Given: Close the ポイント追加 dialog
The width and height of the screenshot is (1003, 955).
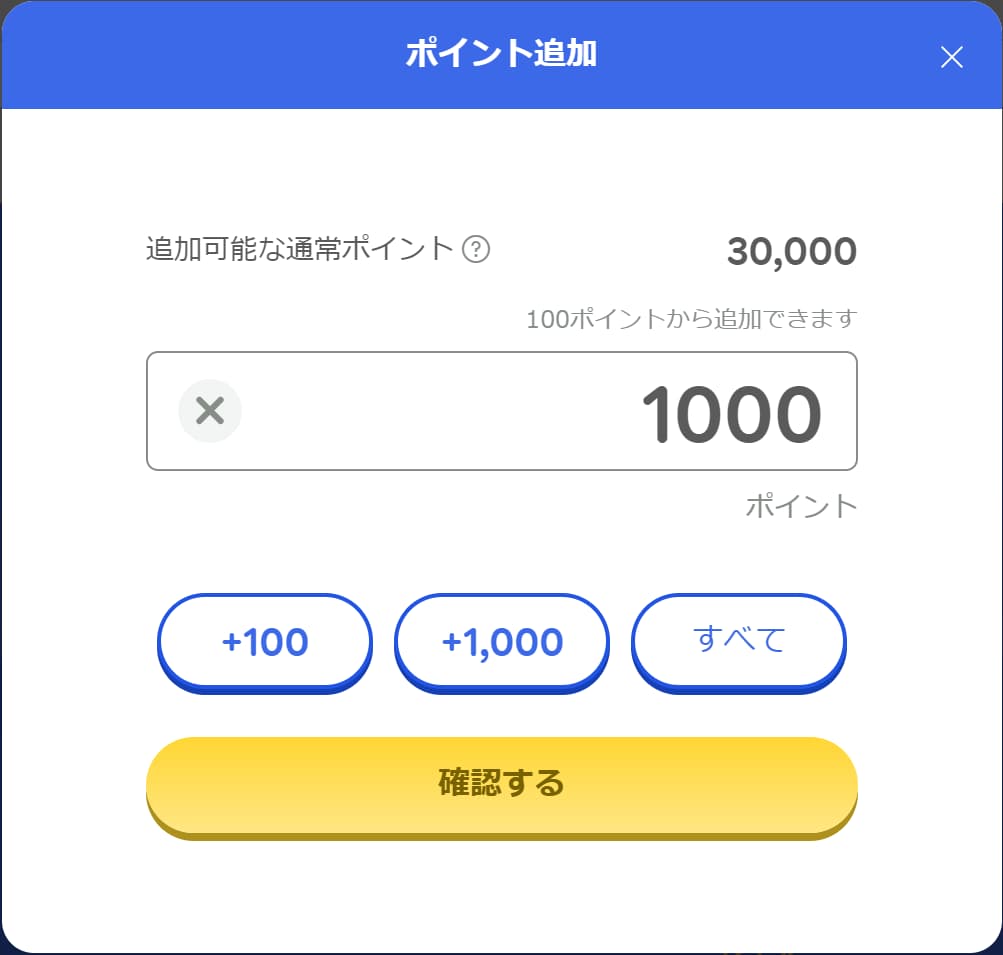Looking at the screenshot, I should pyautogui.click(x=951, y=57).
